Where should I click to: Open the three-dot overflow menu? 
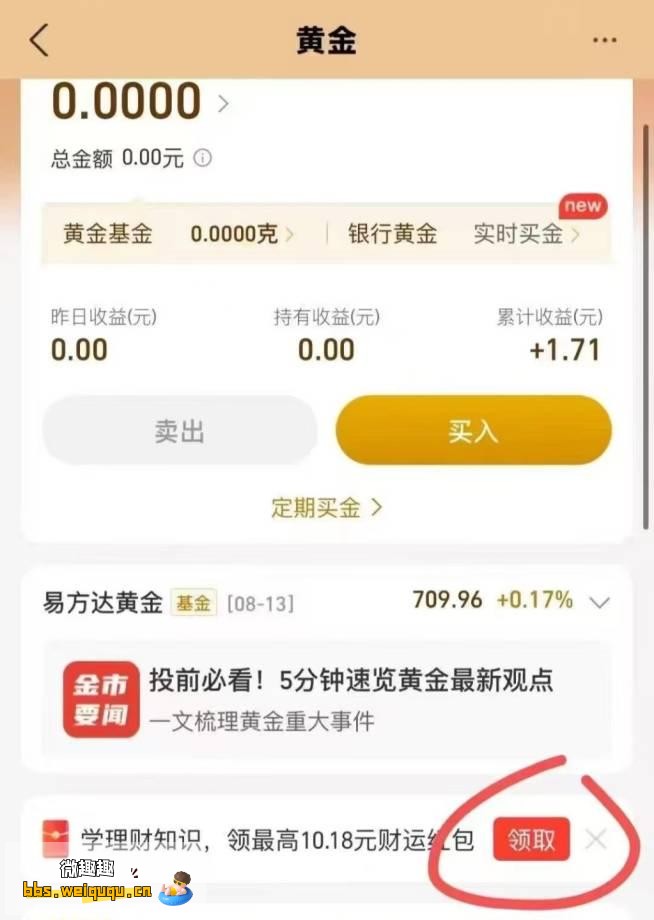click(604, 41)
